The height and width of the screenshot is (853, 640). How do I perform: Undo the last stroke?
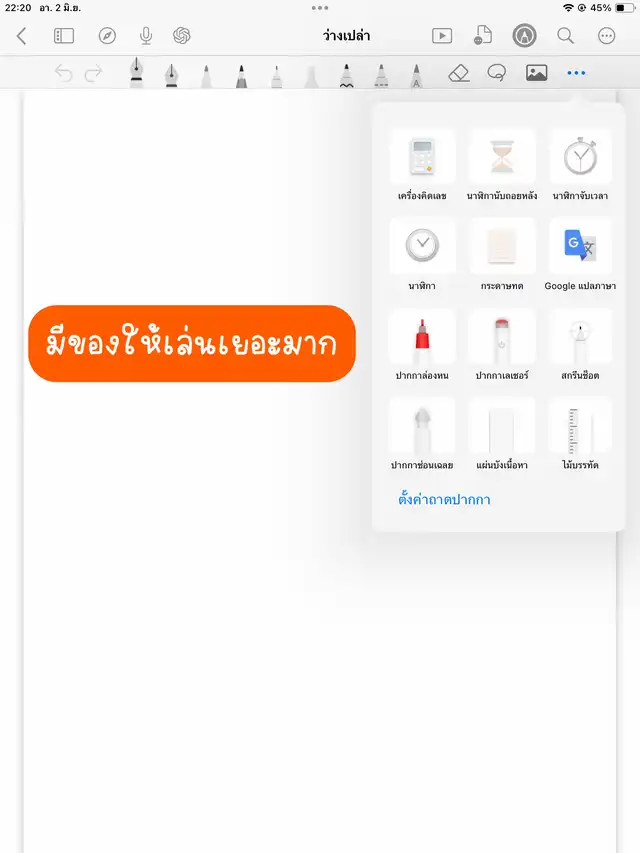coord(63,73)
